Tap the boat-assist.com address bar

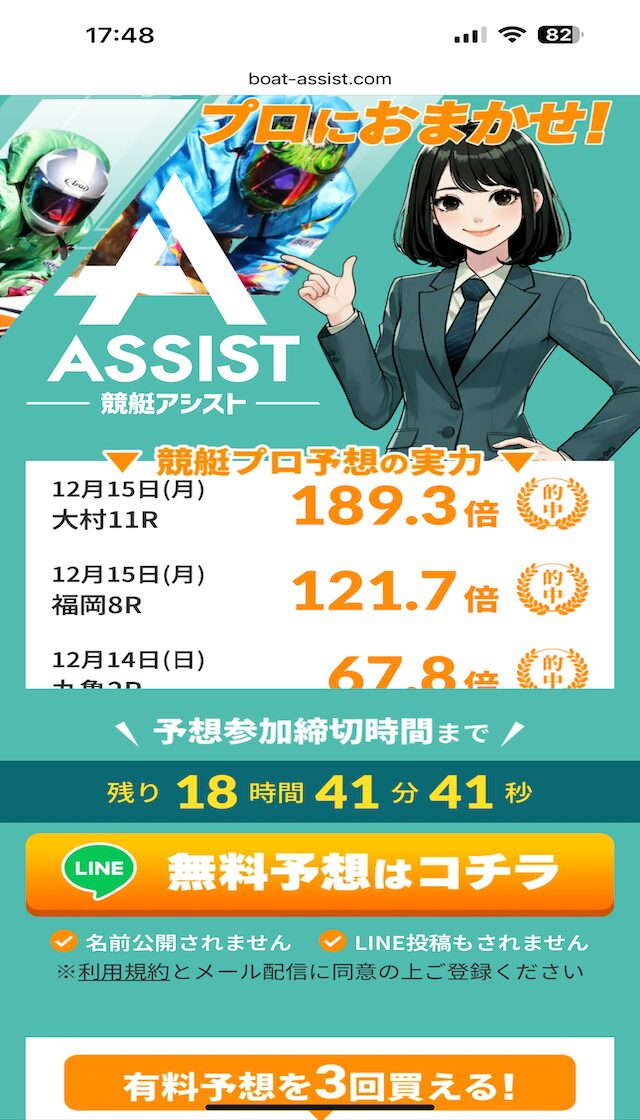click(320, 79)
